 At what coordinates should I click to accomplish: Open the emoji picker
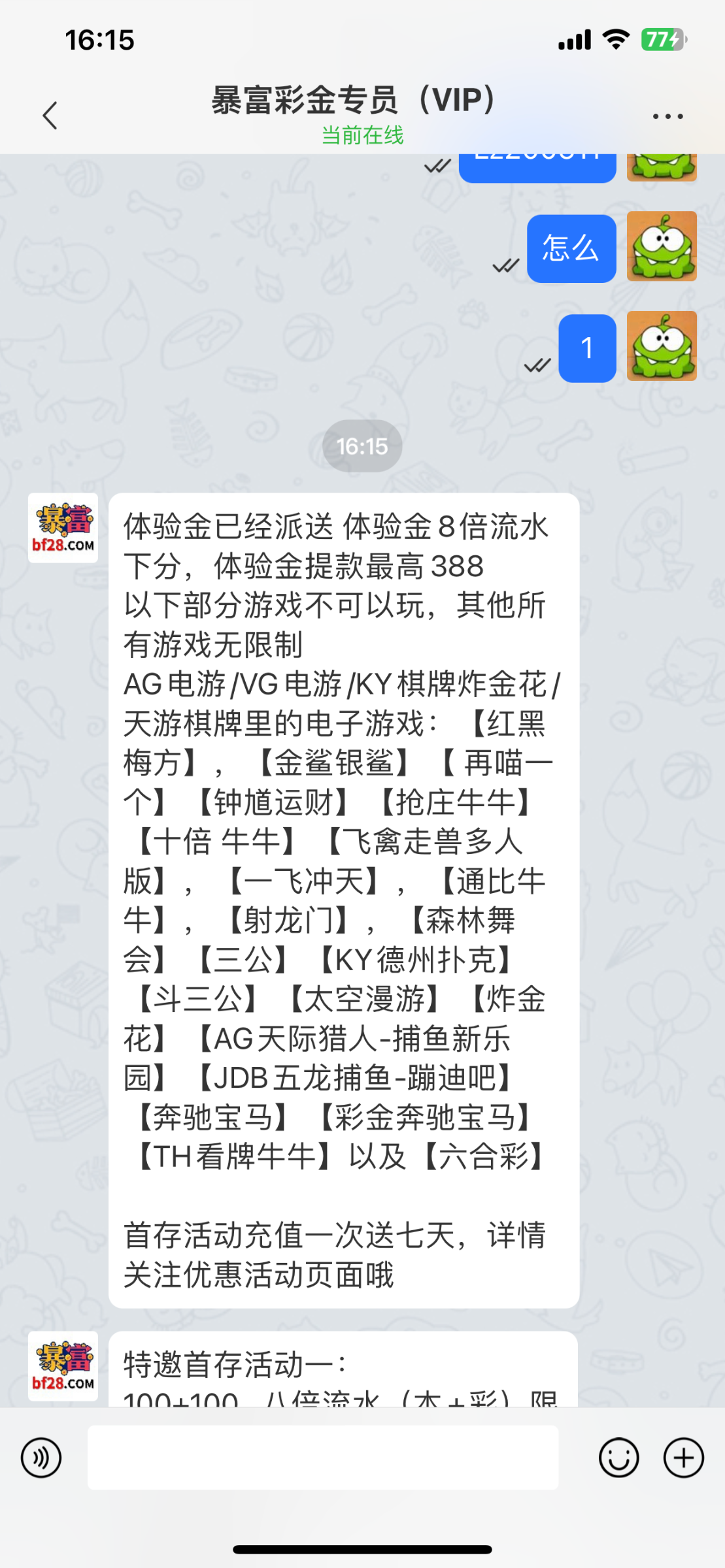point(618,1458)
